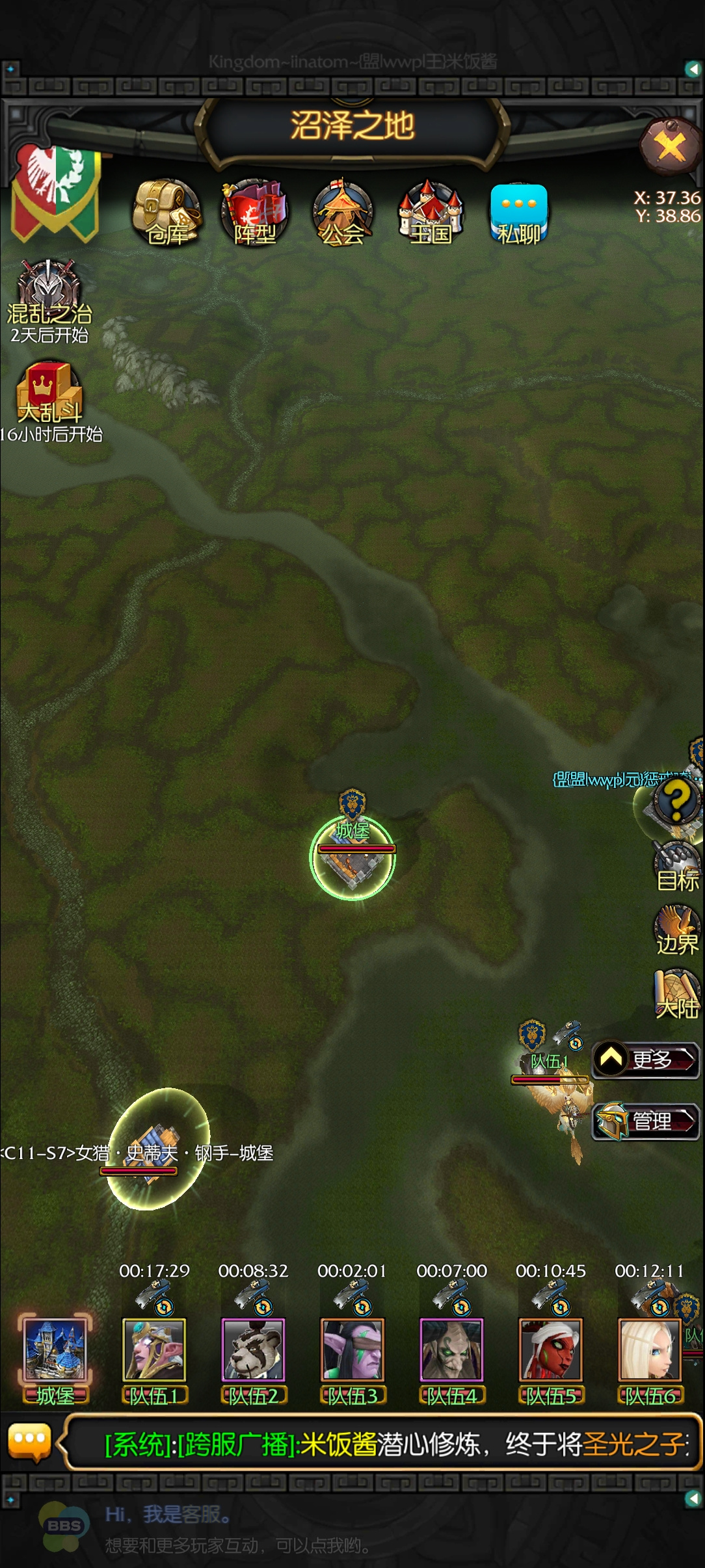Open the faction banner emblem

click(55, 190)
